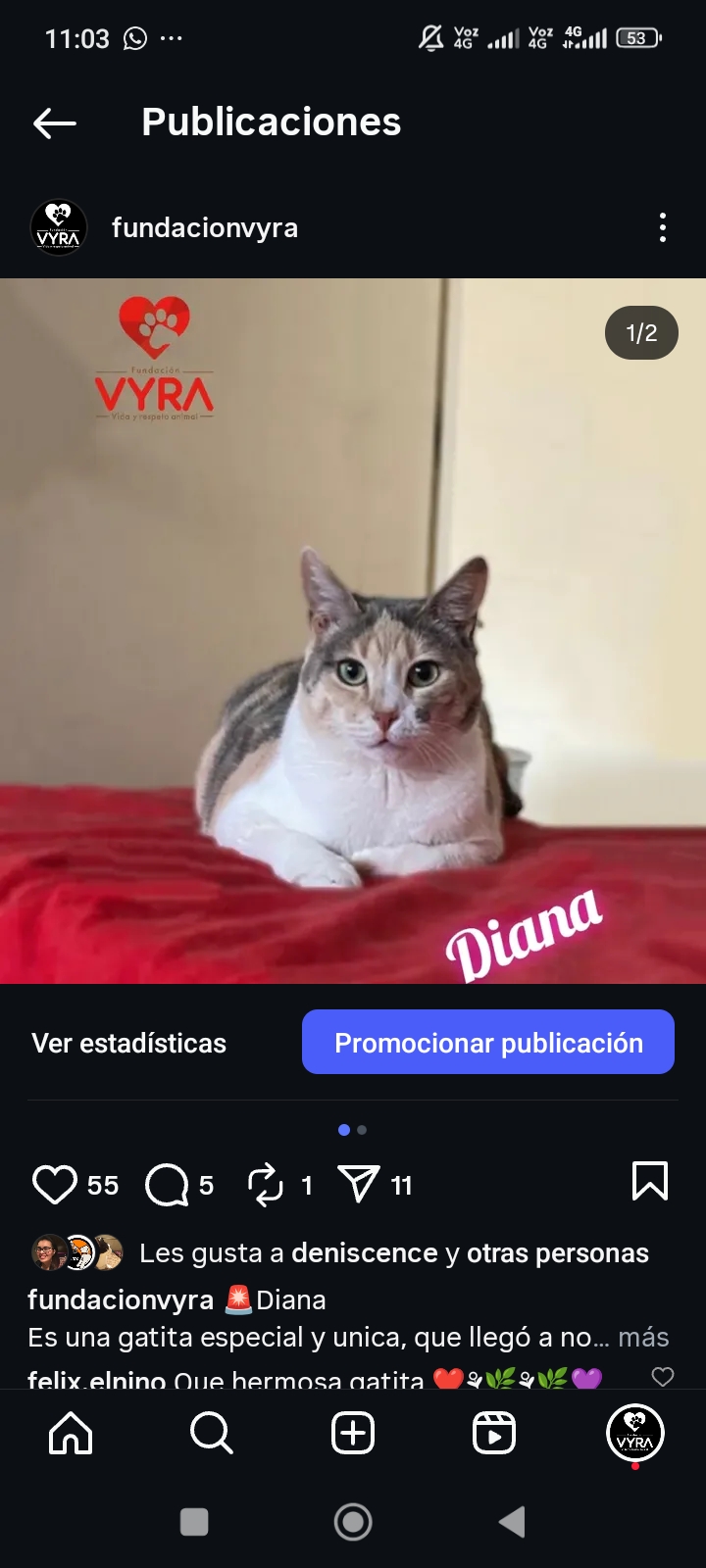Viewport: 706px width, 1568px height.
Task: Open the profile tab with the VYRA avatar
Action: click(x=635, y=1433)
